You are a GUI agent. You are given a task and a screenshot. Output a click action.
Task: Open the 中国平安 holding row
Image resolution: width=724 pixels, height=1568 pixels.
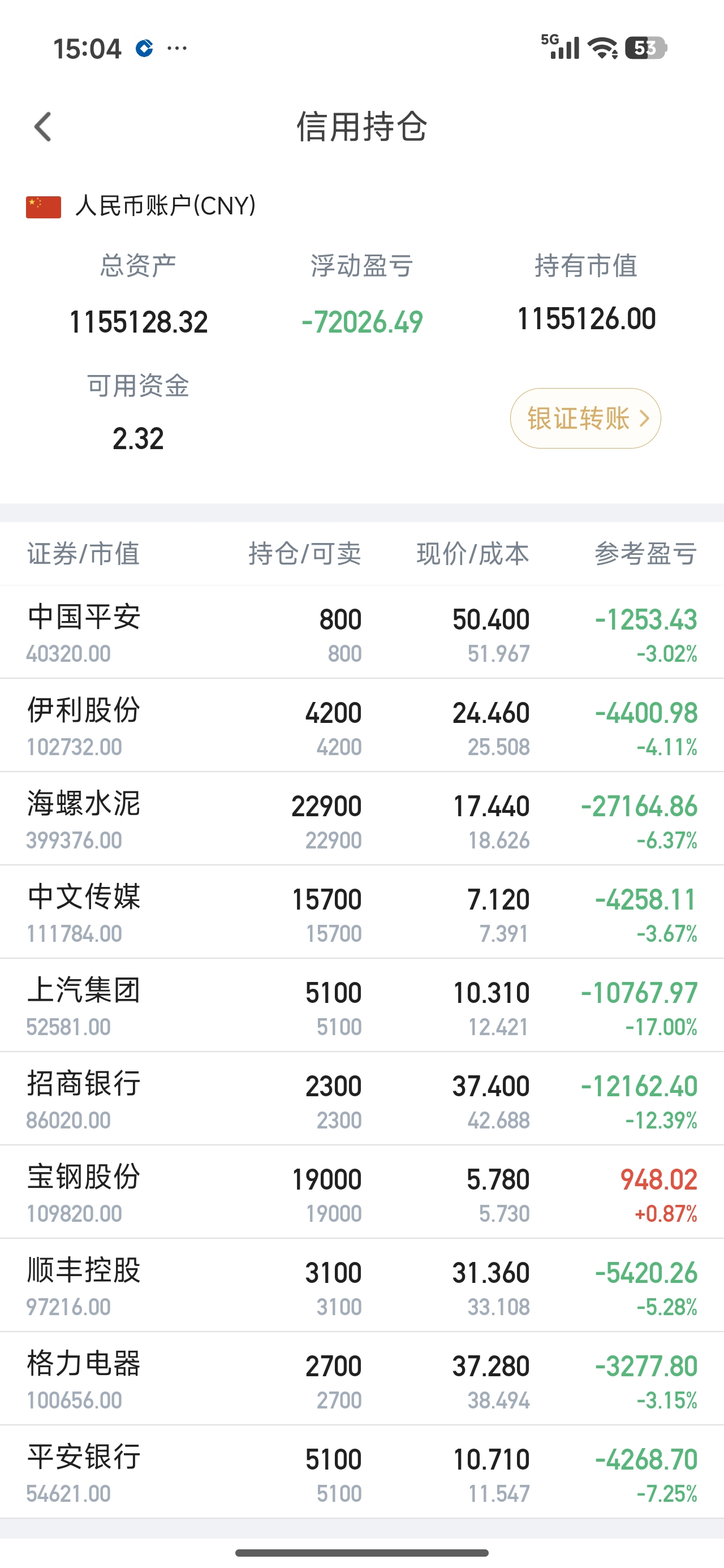point(361,632)
